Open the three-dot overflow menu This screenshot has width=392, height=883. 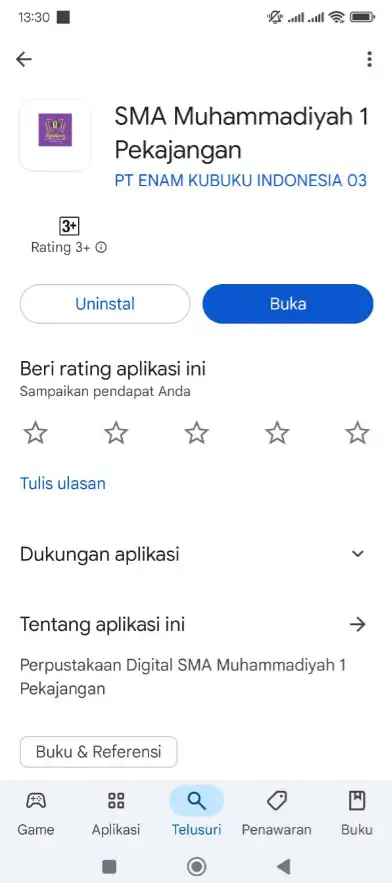(369, 59)
